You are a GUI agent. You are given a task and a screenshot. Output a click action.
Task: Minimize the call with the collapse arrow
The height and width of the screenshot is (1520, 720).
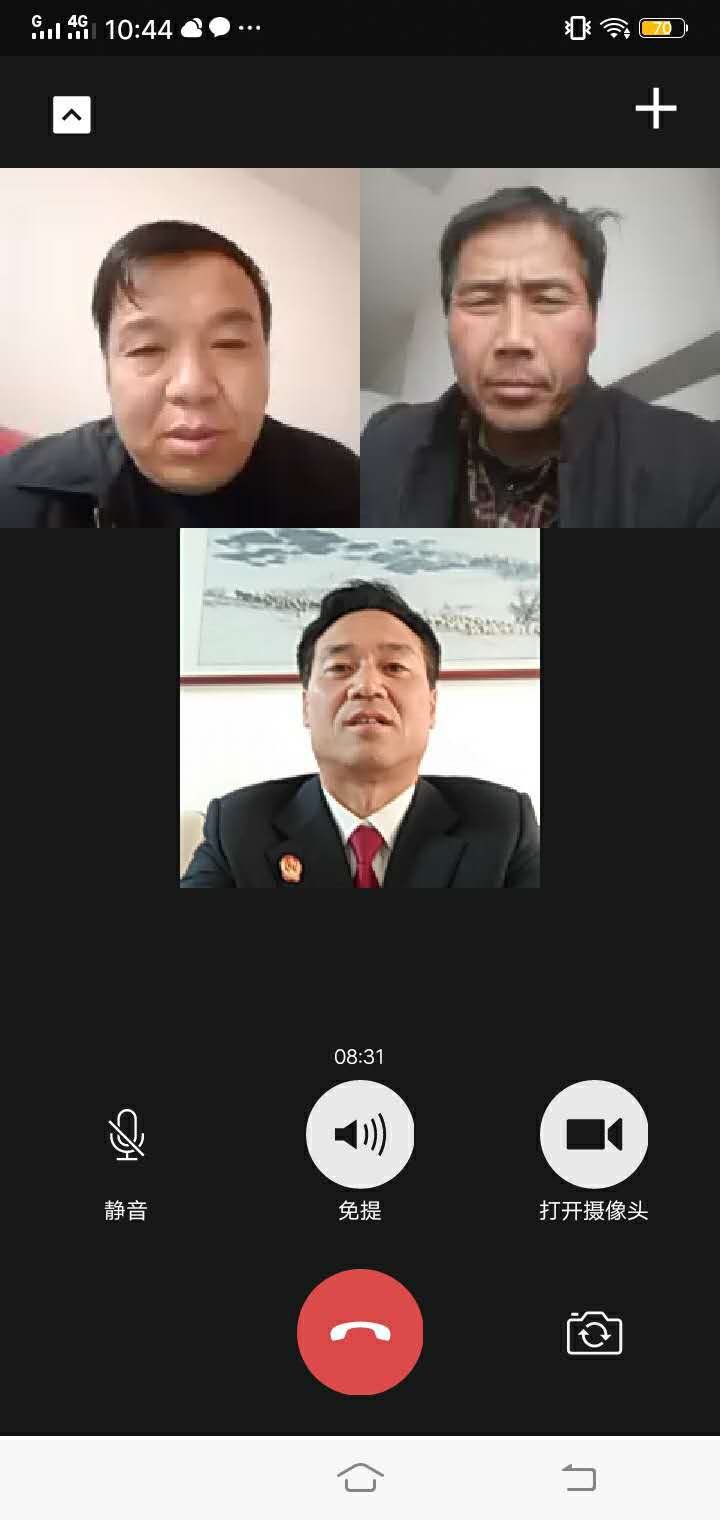pyautogui.click(x=71, y=115)
